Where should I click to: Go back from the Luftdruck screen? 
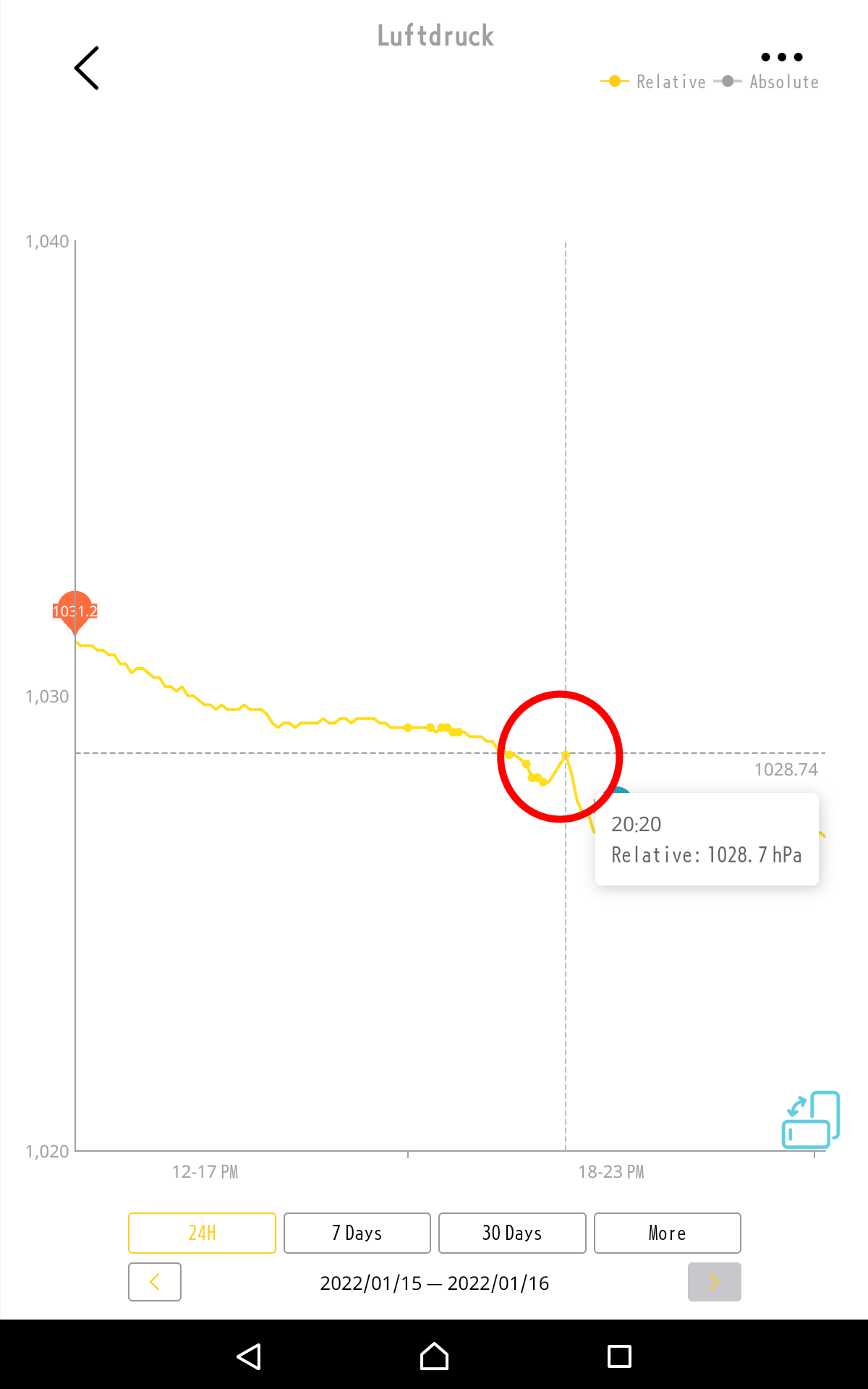[87, 68]
